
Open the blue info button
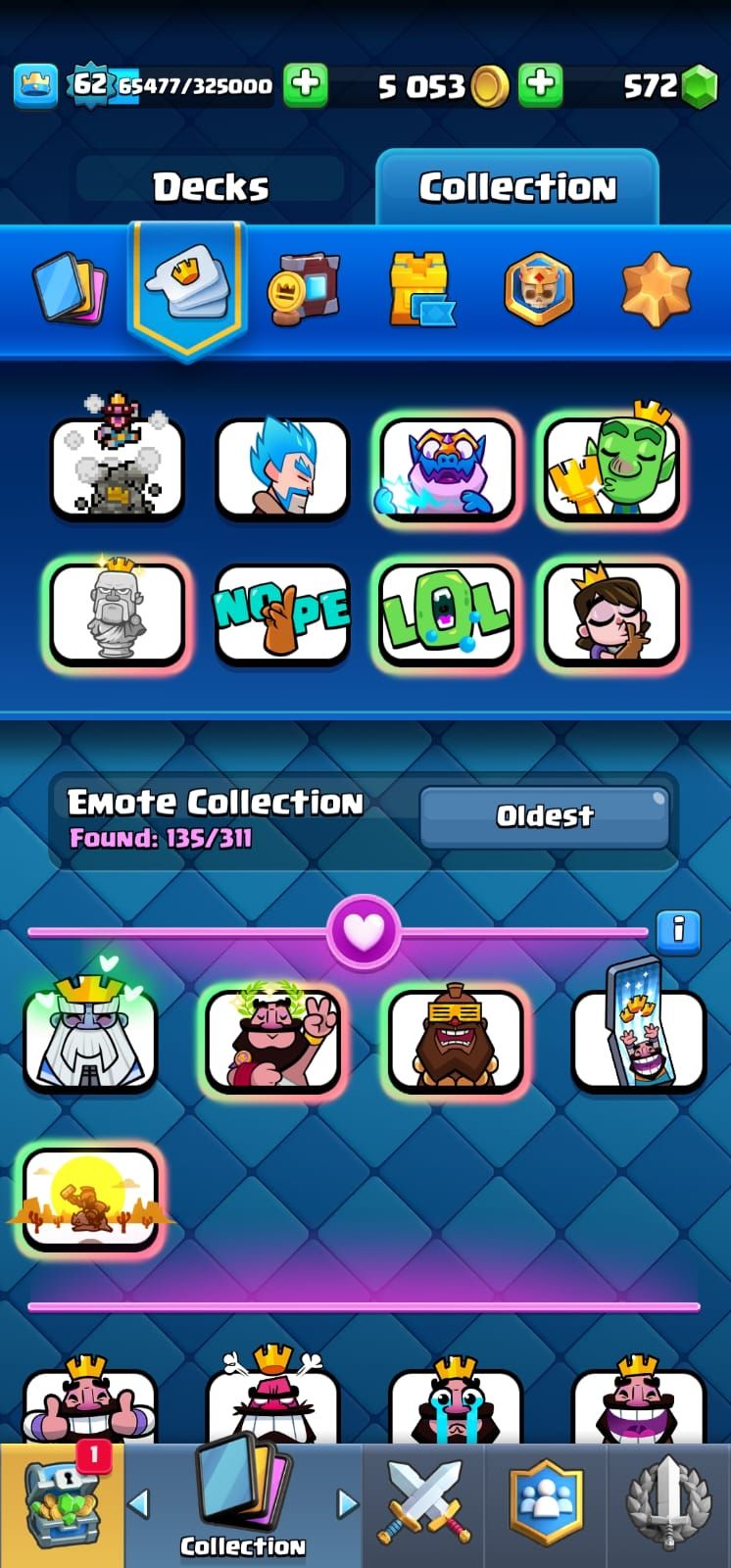[x=678, y=927]
